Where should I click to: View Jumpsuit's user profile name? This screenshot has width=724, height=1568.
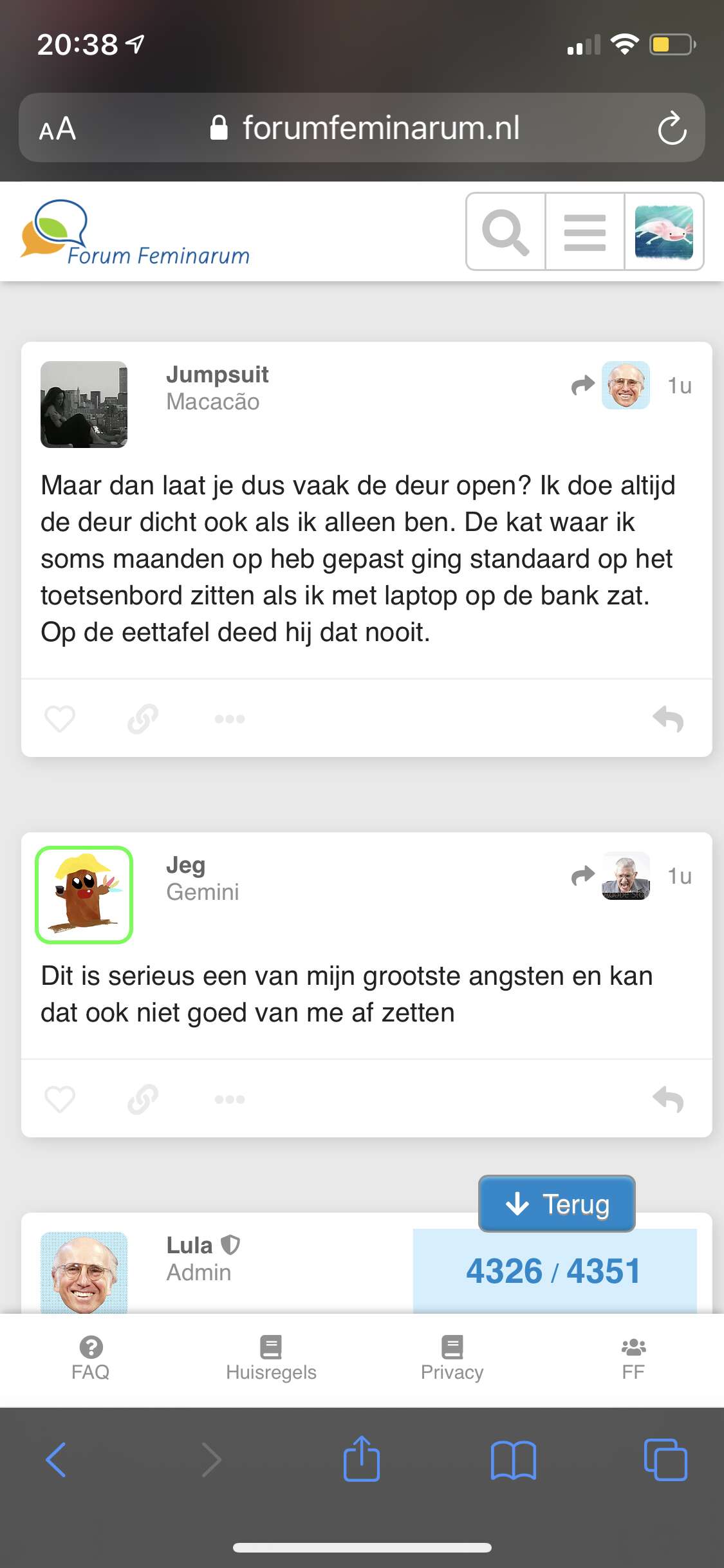218,374
